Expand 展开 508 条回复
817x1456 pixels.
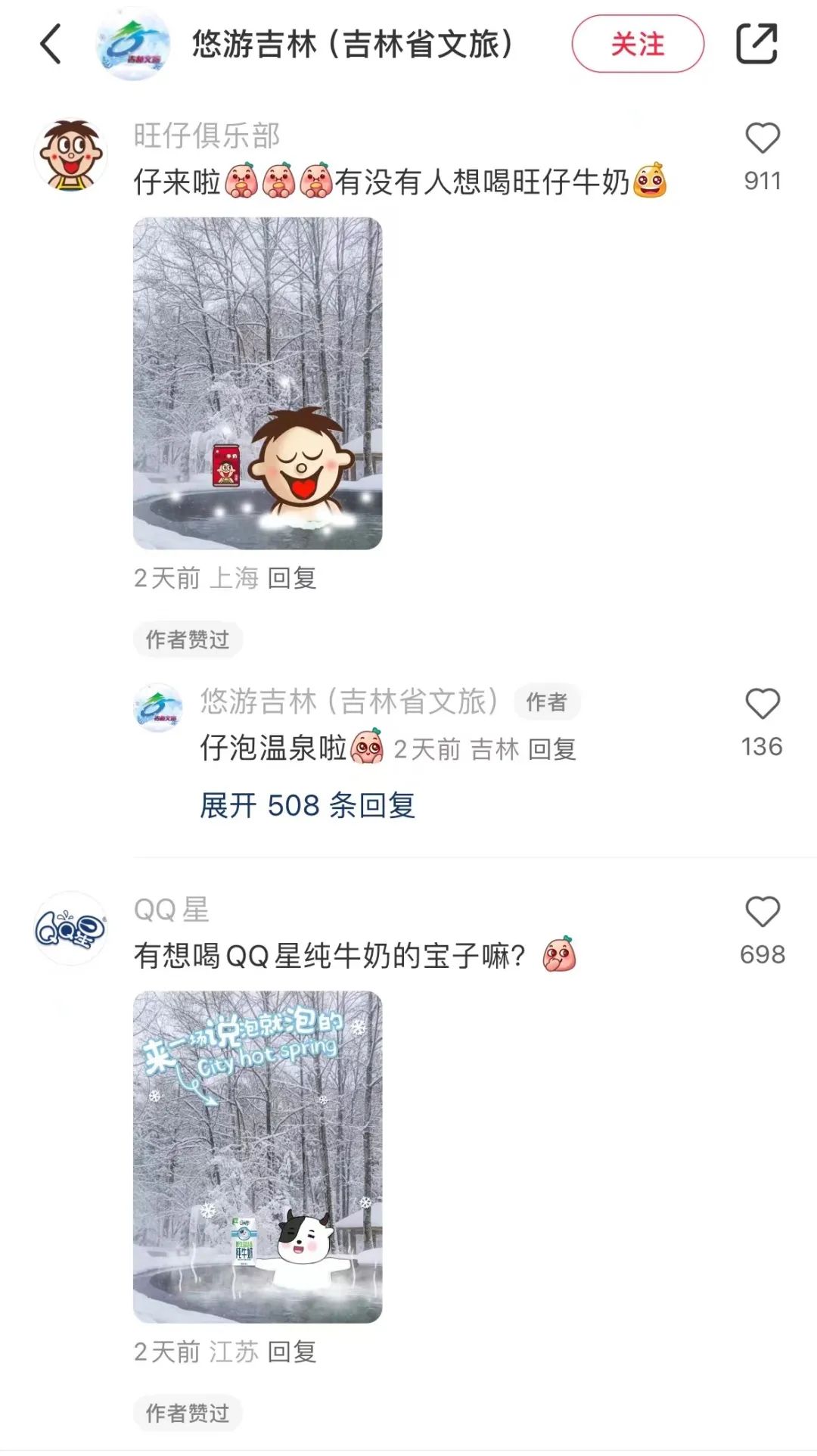click(307, 805)
